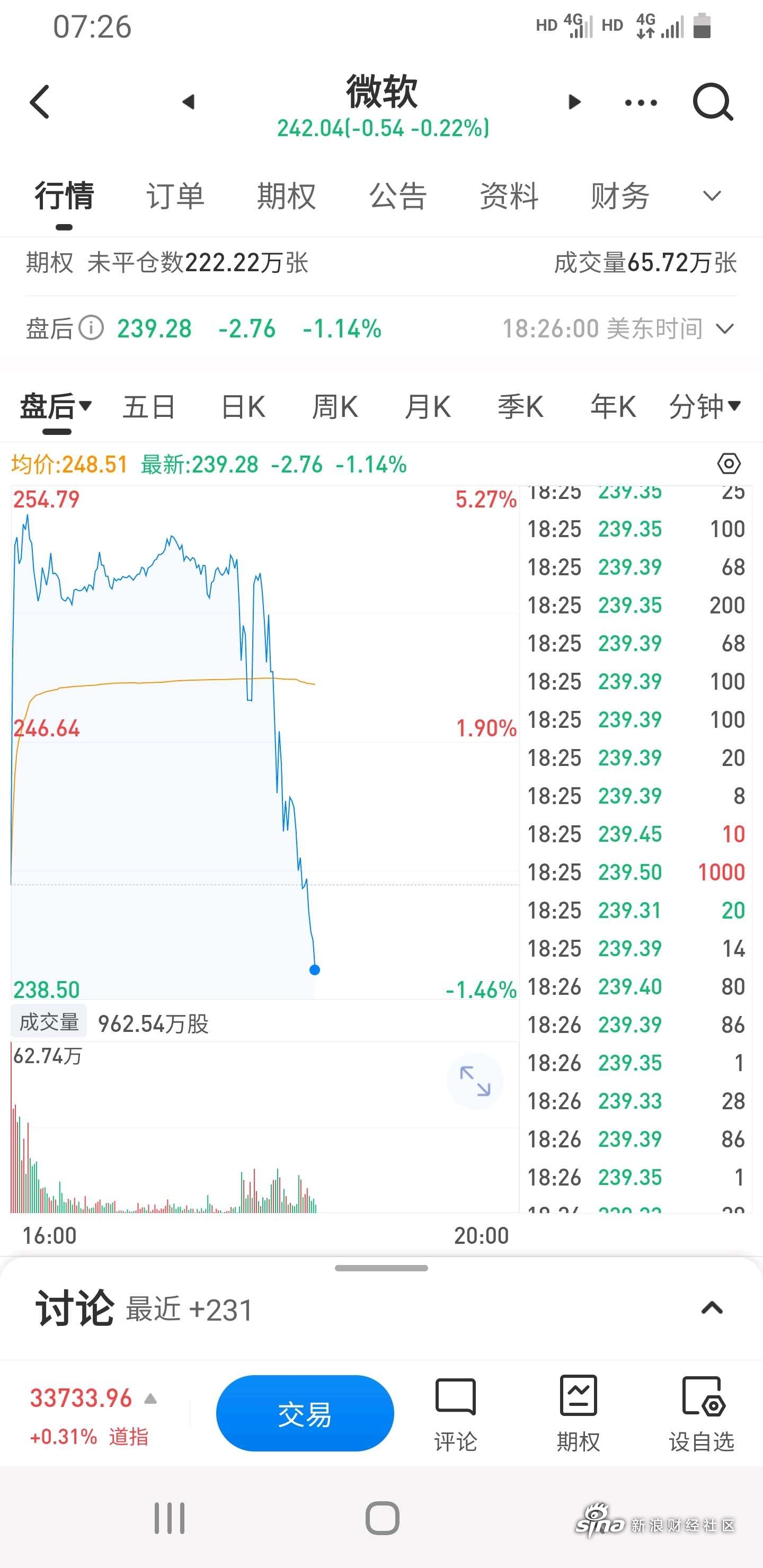Viewport: 763px width, 1568px height.
Task: Switch the chart to 周K
Action: point(335,407)
